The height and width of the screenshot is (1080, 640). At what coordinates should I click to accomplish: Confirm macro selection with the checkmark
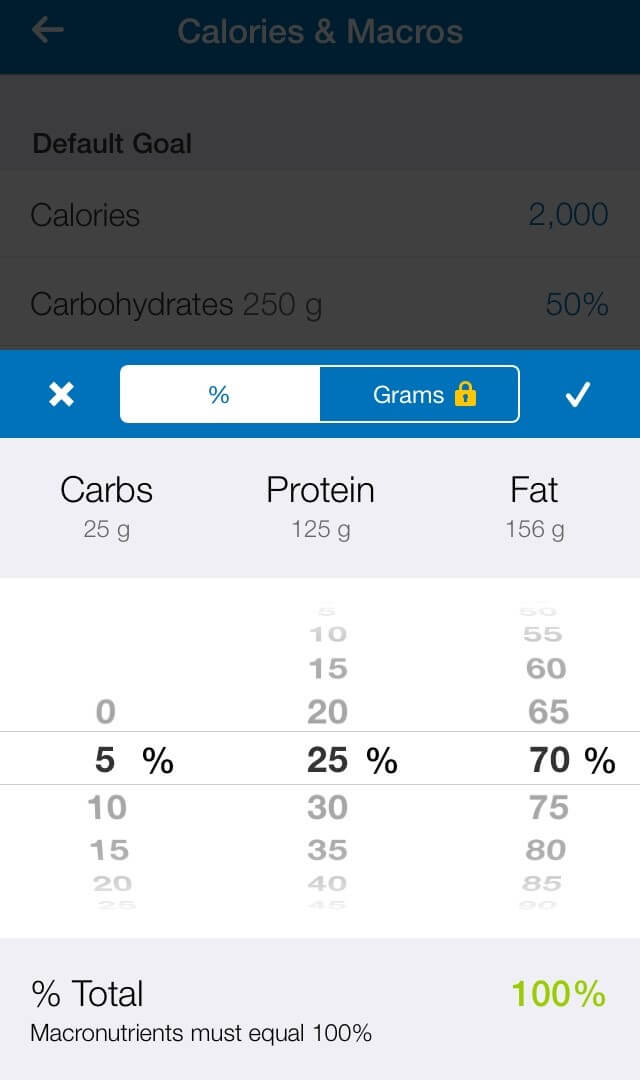pos(577,395)
